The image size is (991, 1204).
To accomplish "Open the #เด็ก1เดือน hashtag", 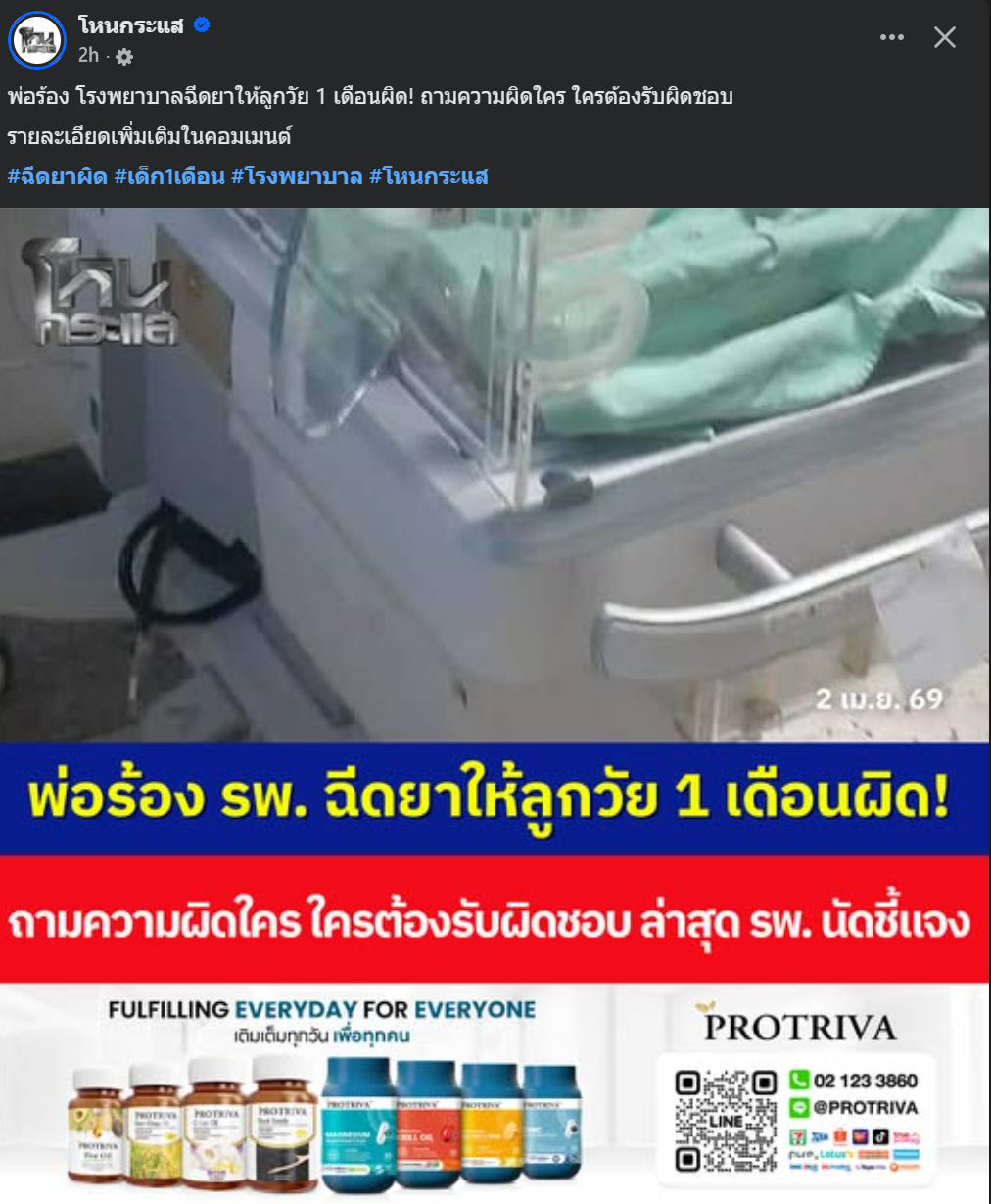I will coord(168,176).
